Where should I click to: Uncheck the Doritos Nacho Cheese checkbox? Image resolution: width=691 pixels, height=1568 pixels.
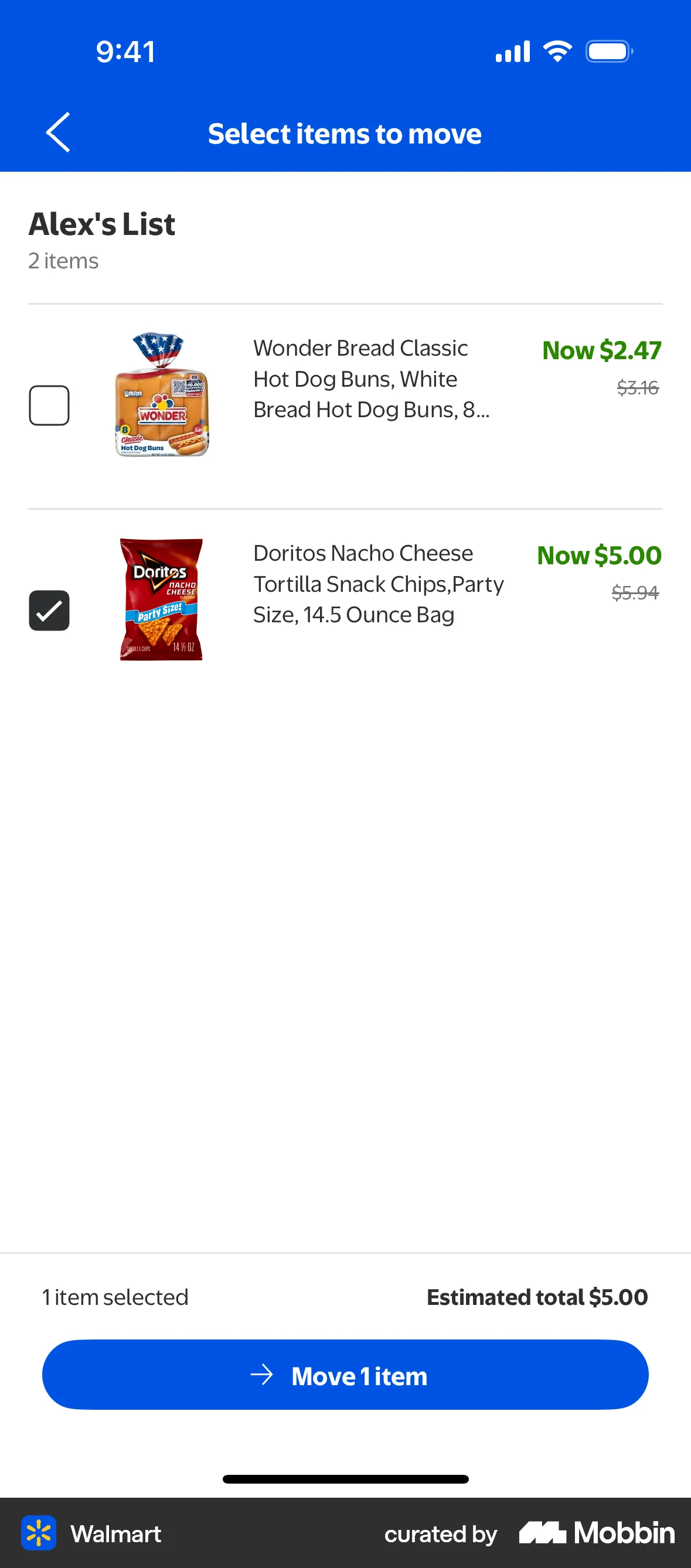pyautogui.click(x=49, y=611)
